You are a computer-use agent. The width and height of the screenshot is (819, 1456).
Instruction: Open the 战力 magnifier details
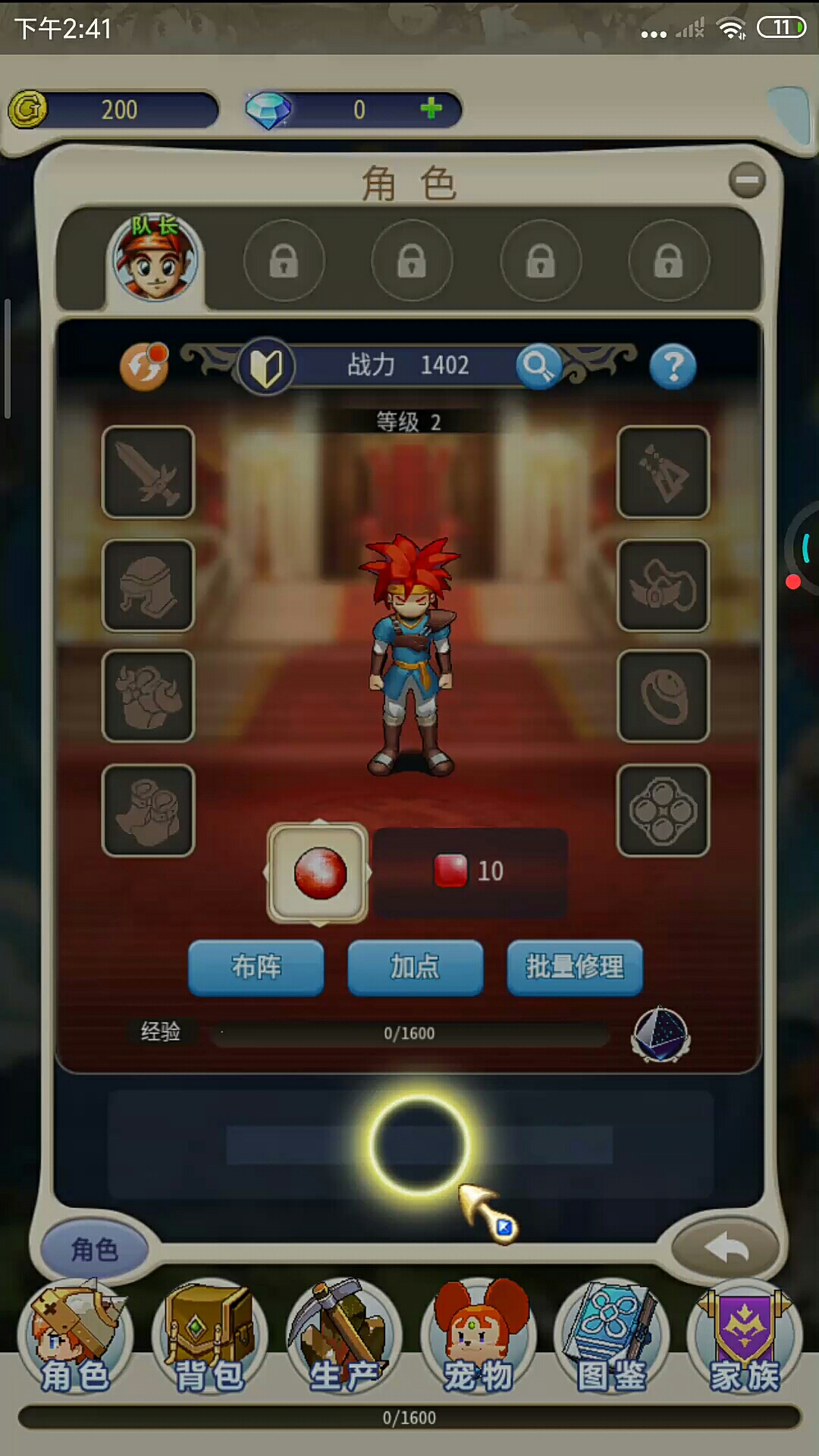click(x=538, y=367)
